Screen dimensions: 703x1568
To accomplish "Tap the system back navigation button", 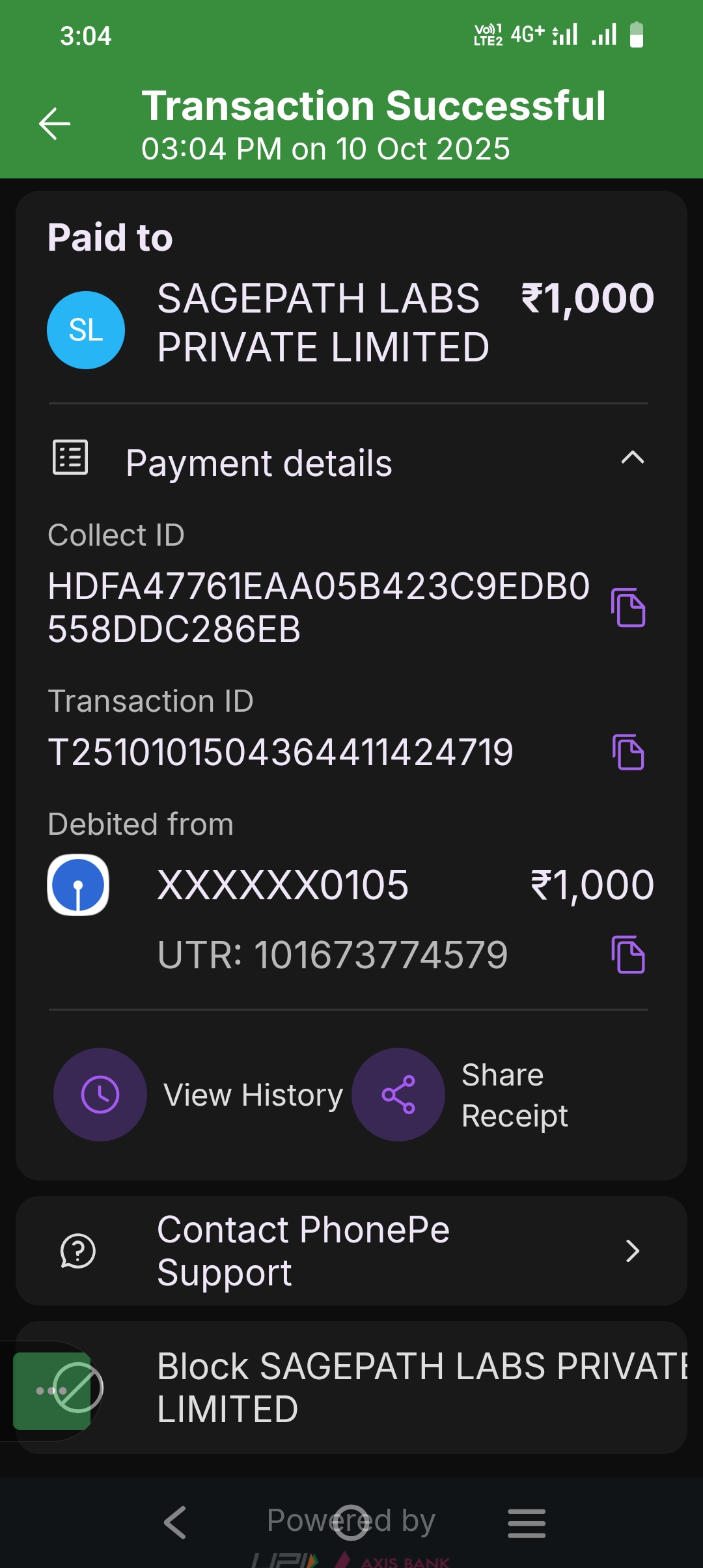I will (x=175, y=1522).
